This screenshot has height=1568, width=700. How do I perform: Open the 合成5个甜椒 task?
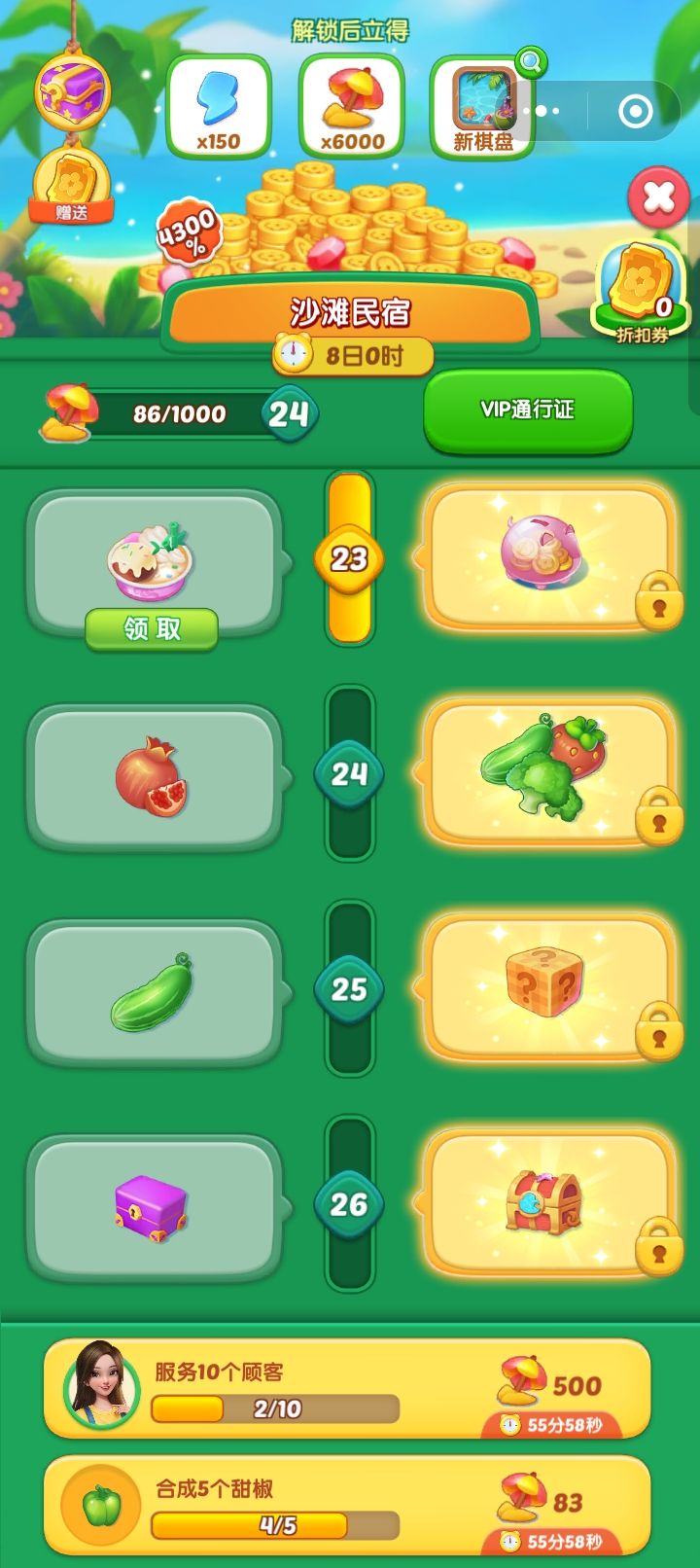coord(347,1505)
